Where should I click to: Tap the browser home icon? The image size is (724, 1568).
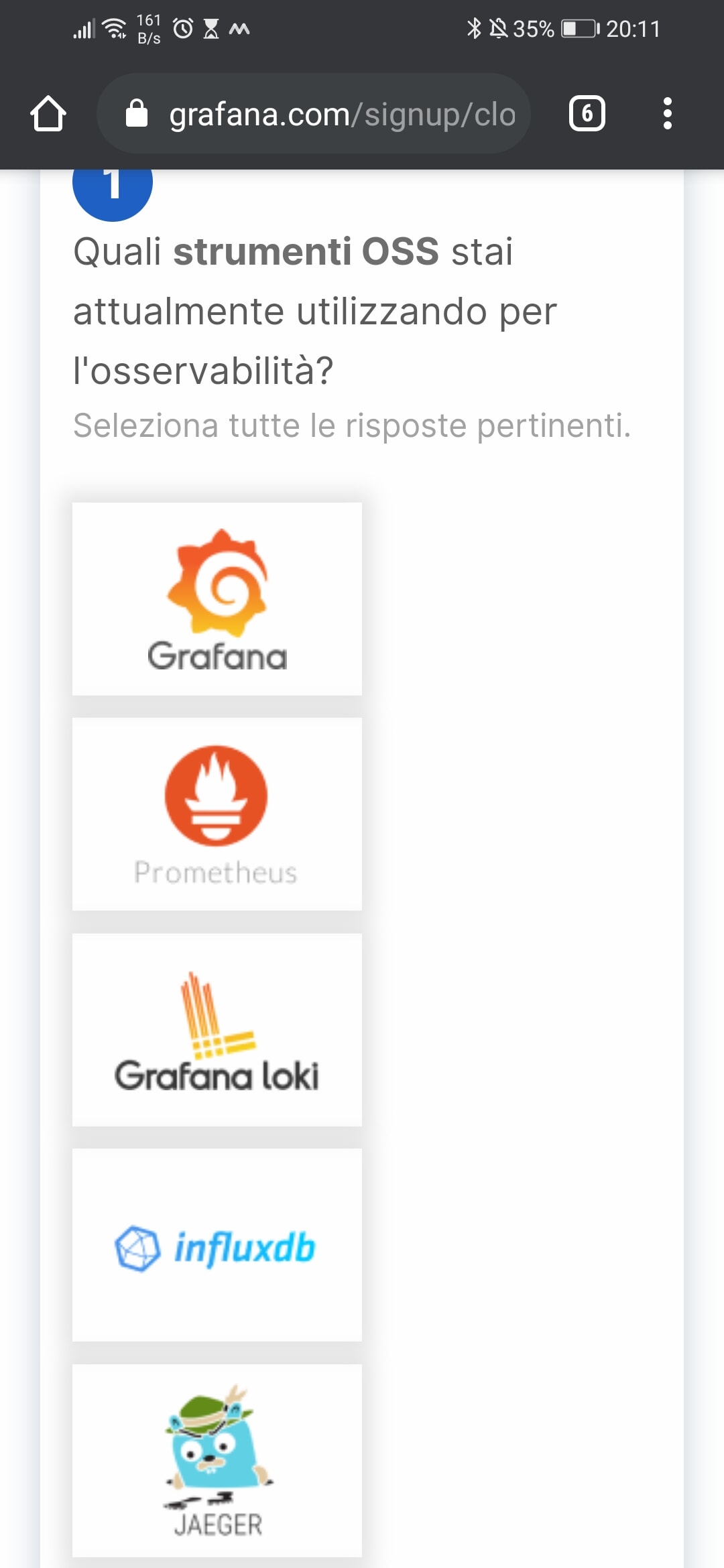pos(48,113)
